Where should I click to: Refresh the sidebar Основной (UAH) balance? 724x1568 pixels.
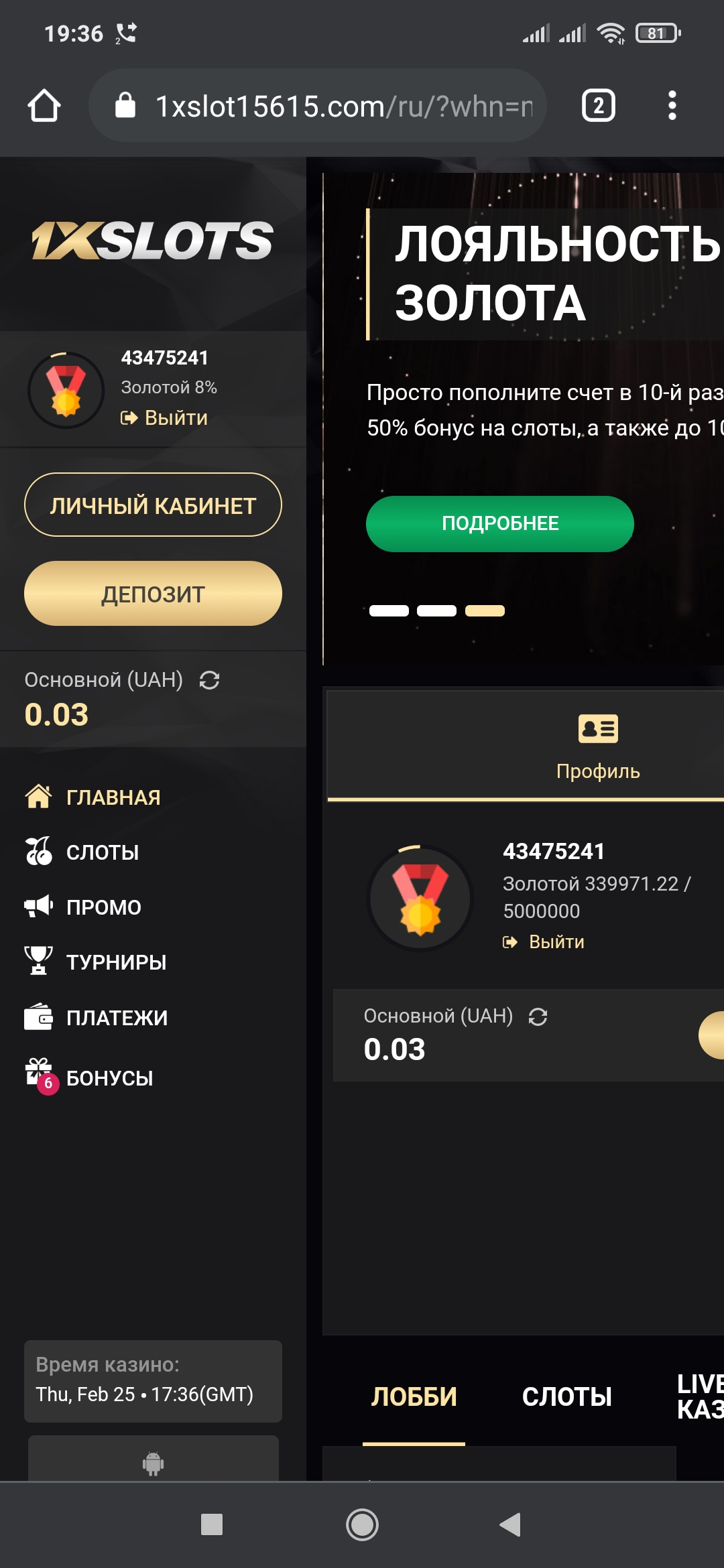click(209, 680)
